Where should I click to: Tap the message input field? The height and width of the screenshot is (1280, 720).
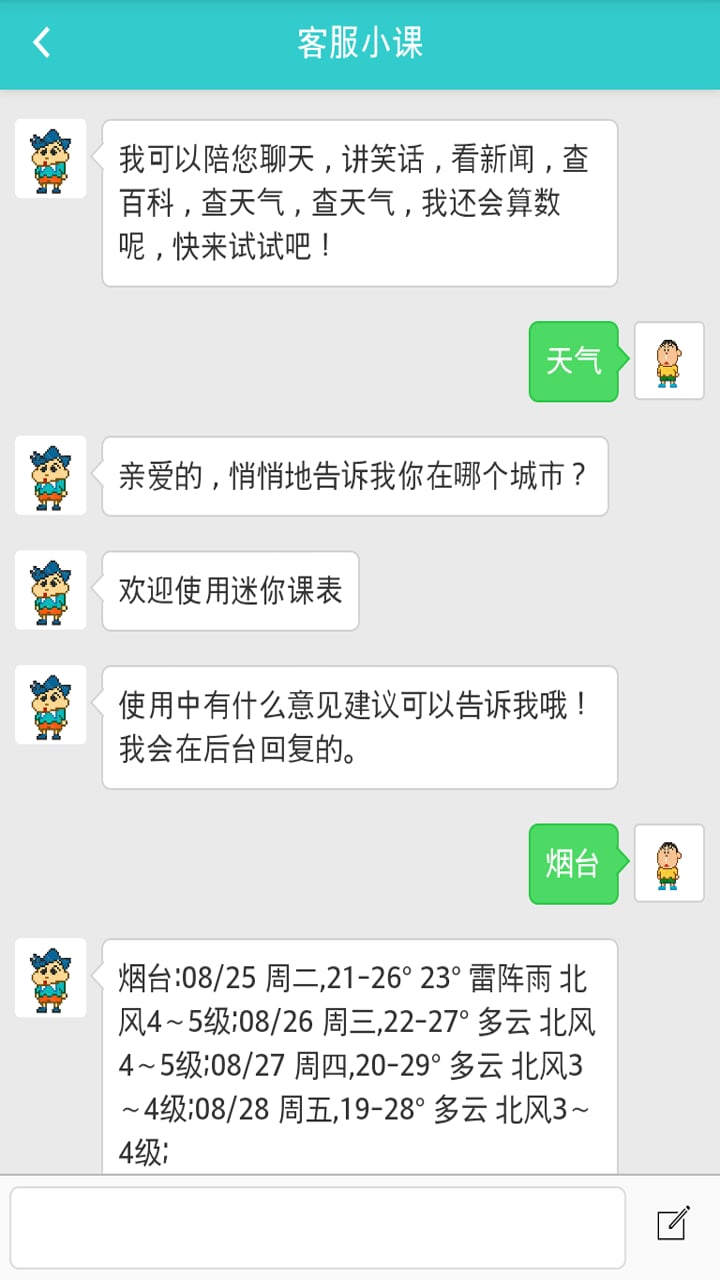coord(318,1228)
